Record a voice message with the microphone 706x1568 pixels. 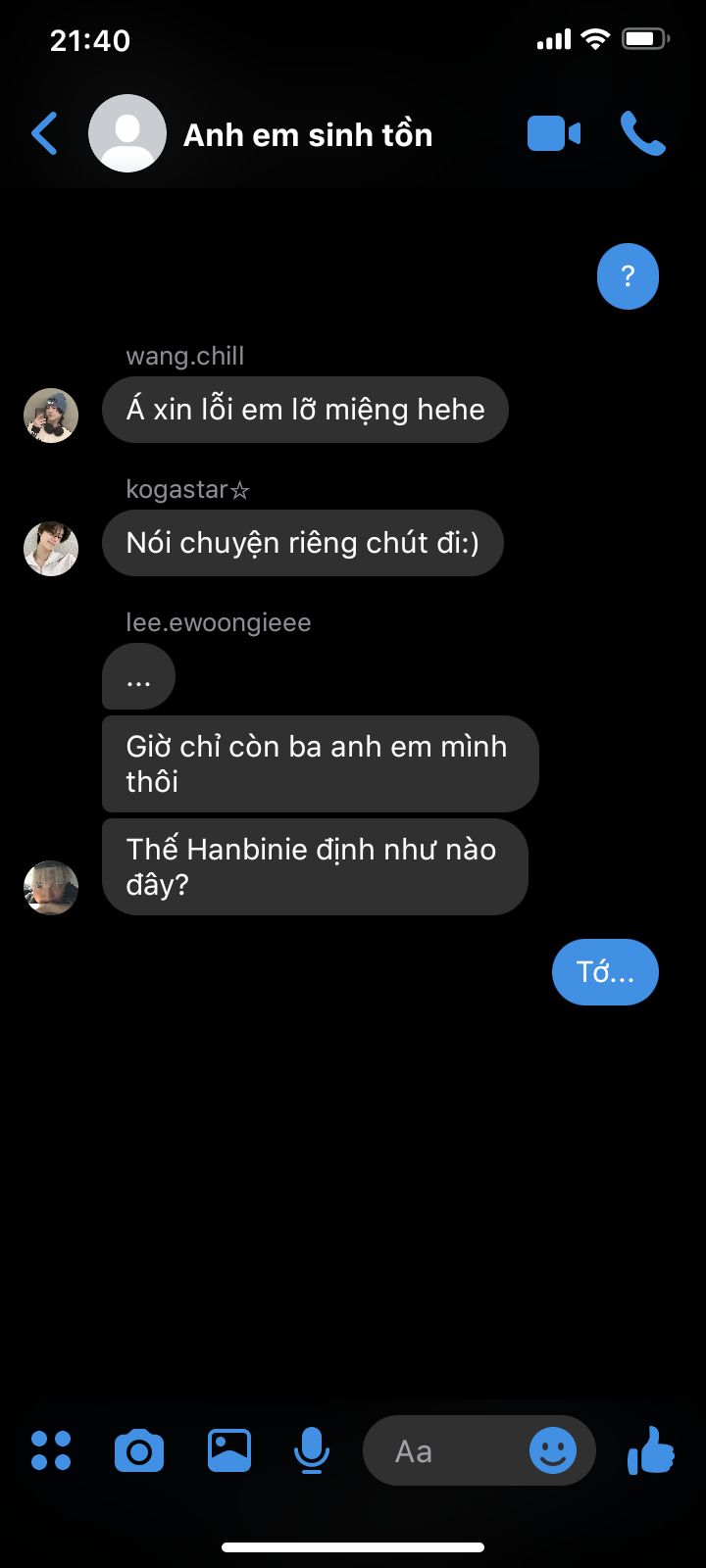coord(312,1450)
